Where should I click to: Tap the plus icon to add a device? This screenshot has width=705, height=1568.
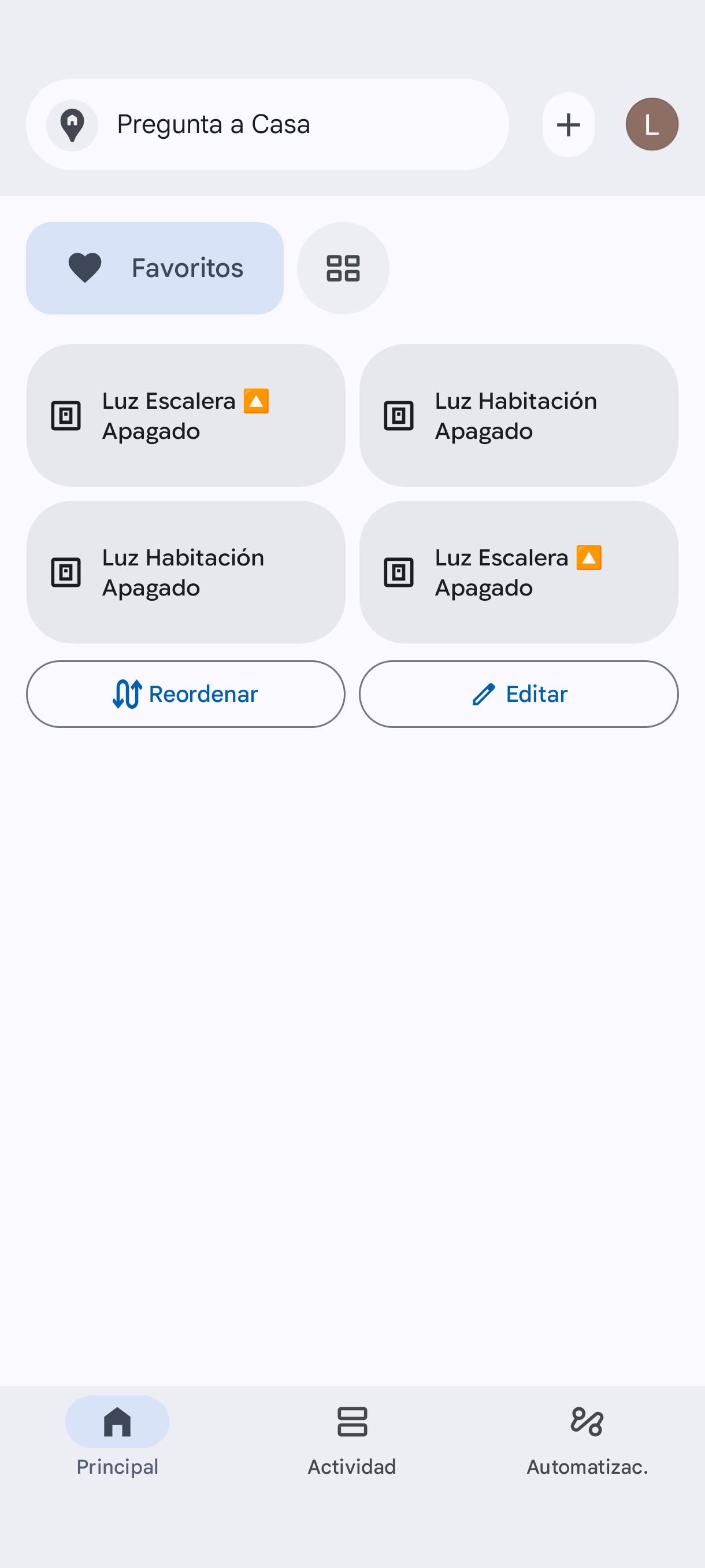(568, 125)
